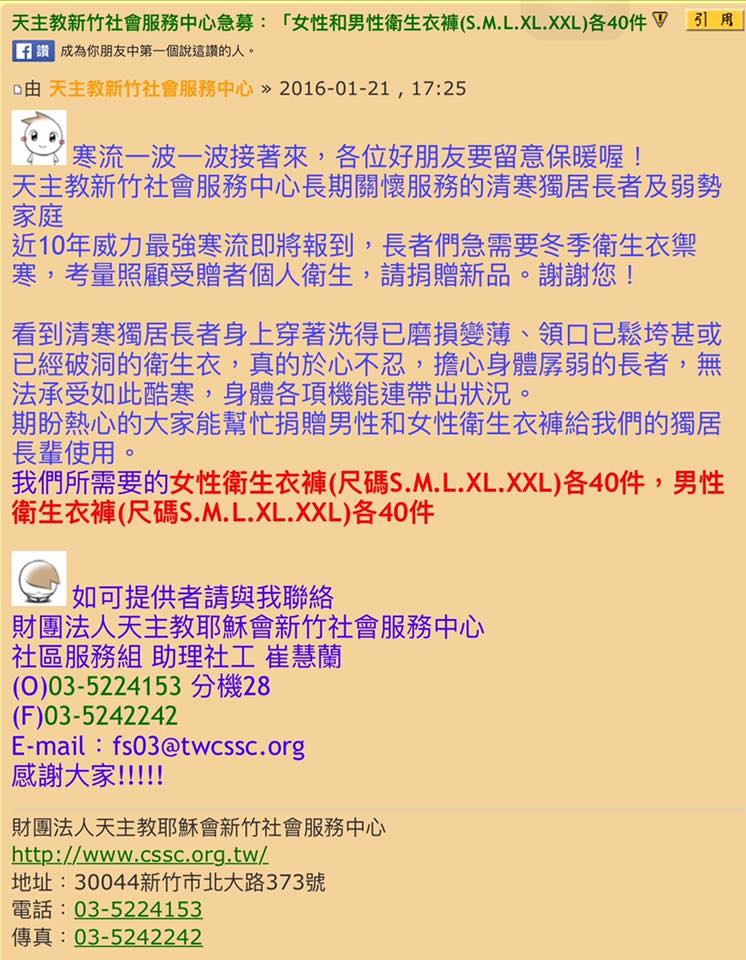Screen dimensions: 746x960
Task: Open the post title link at top
Action: tap(330, 21)
